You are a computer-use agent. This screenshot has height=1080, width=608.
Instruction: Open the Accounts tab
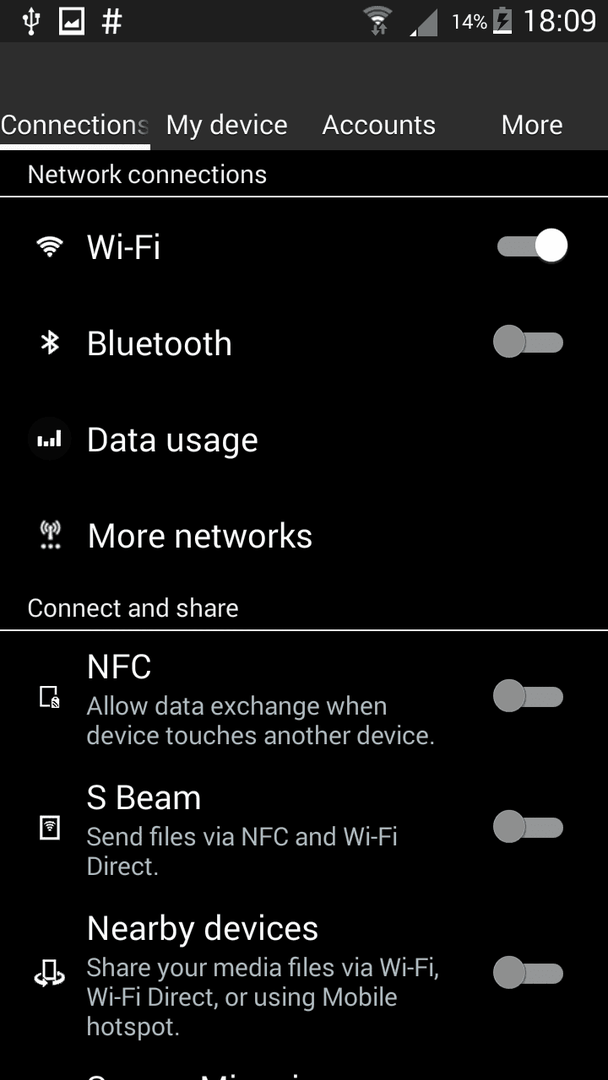tap(379, 125)
